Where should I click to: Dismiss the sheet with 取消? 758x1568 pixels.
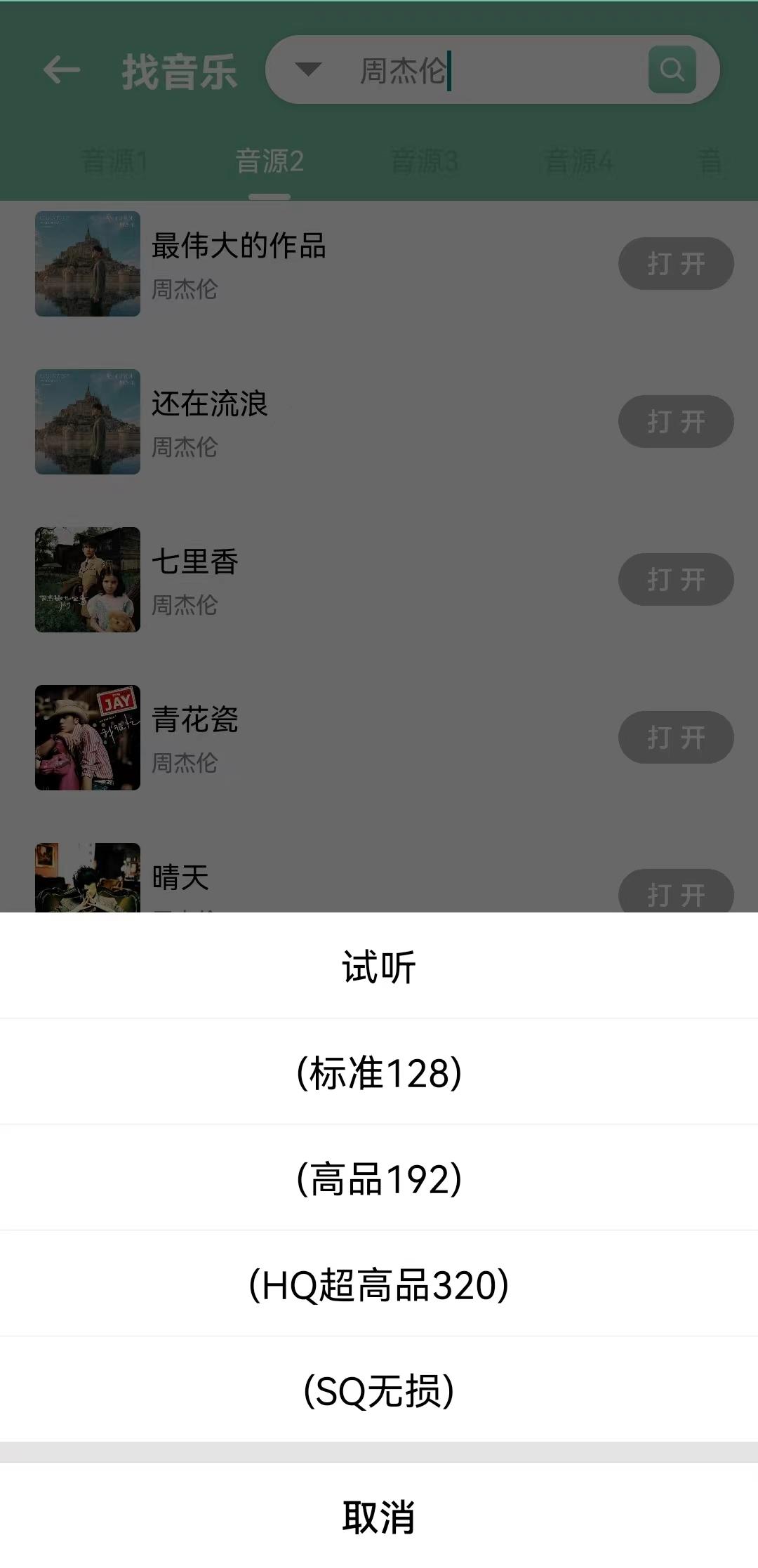click(x=379, y=1516)
